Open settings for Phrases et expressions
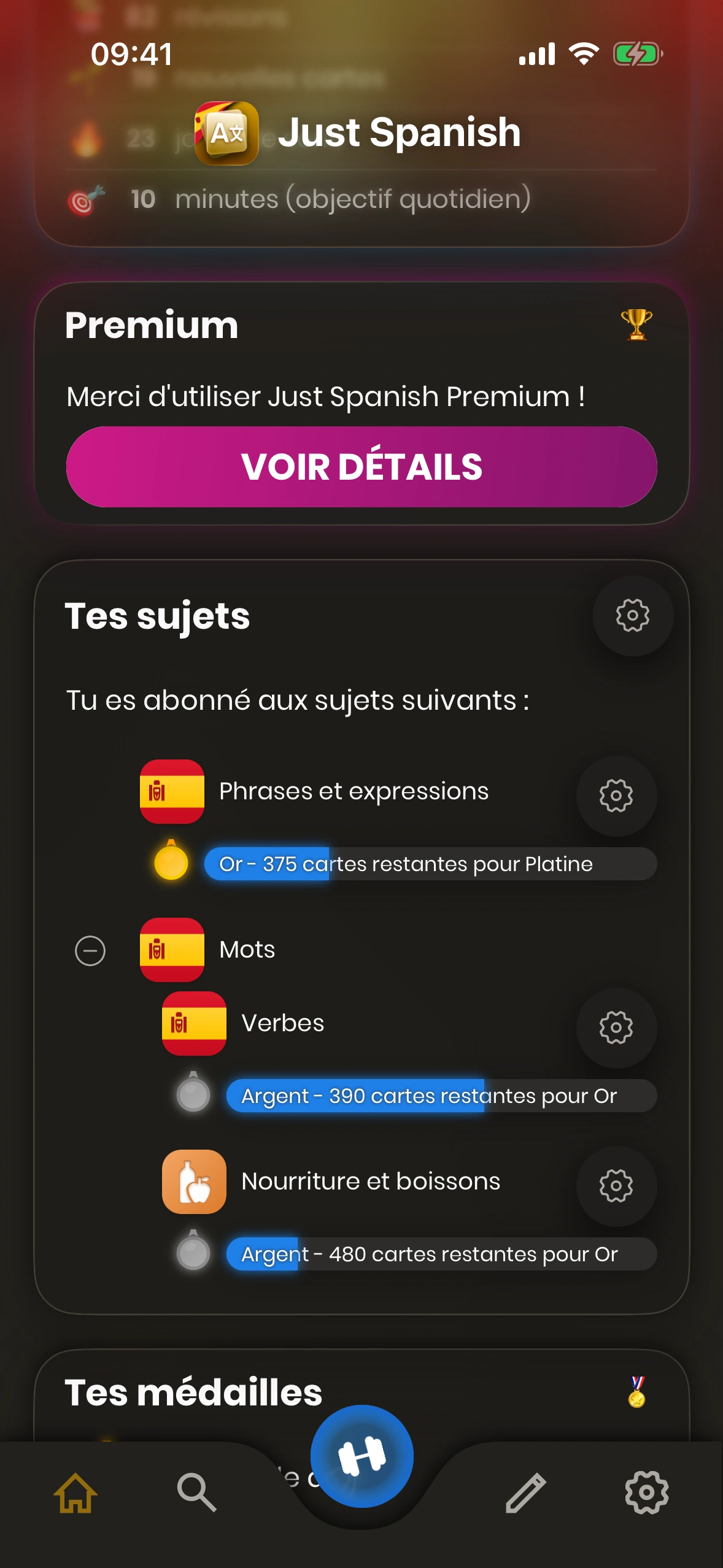The height and width of the screenshot is (1568, 723). 616,796
